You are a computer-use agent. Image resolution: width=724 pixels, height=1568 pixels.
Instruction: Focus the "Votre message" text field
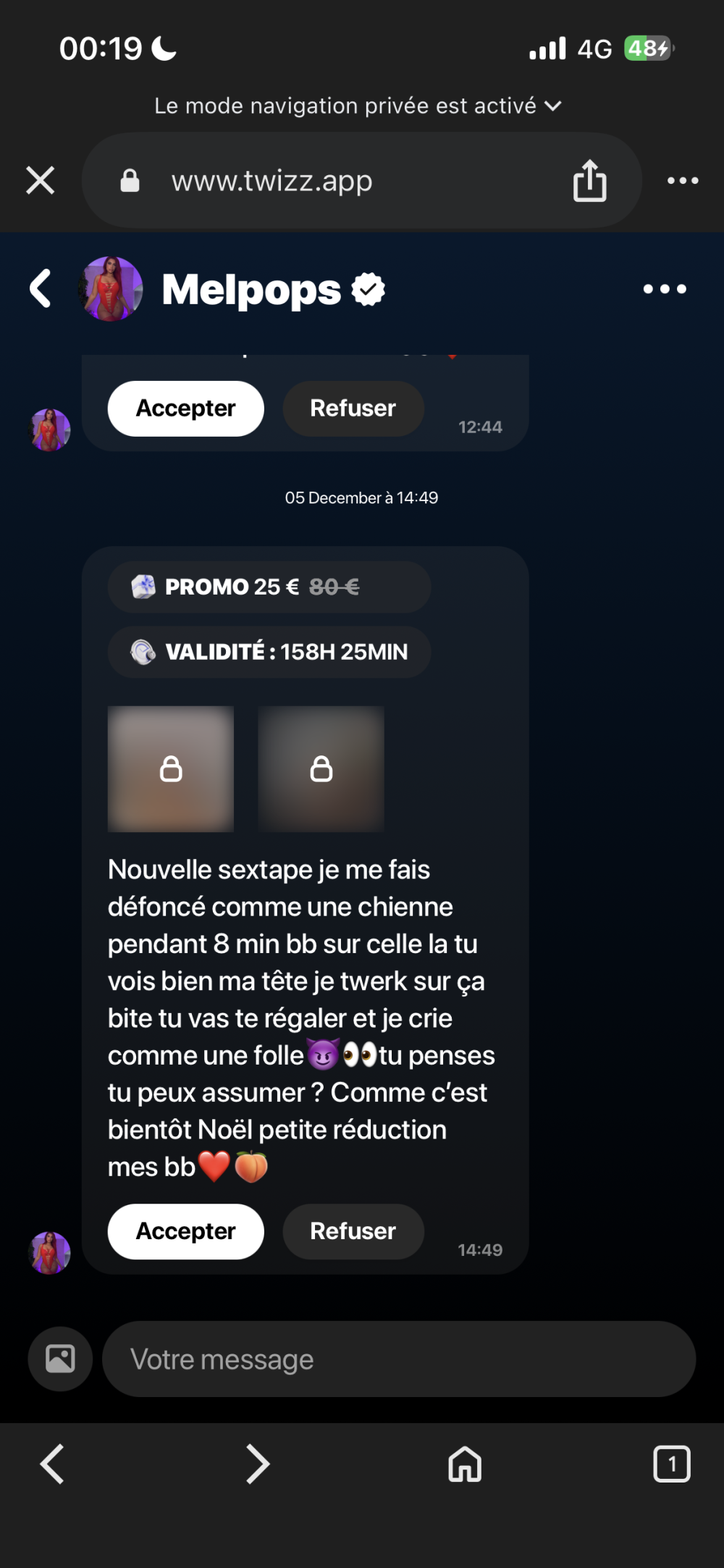(x=398, y=1359)
